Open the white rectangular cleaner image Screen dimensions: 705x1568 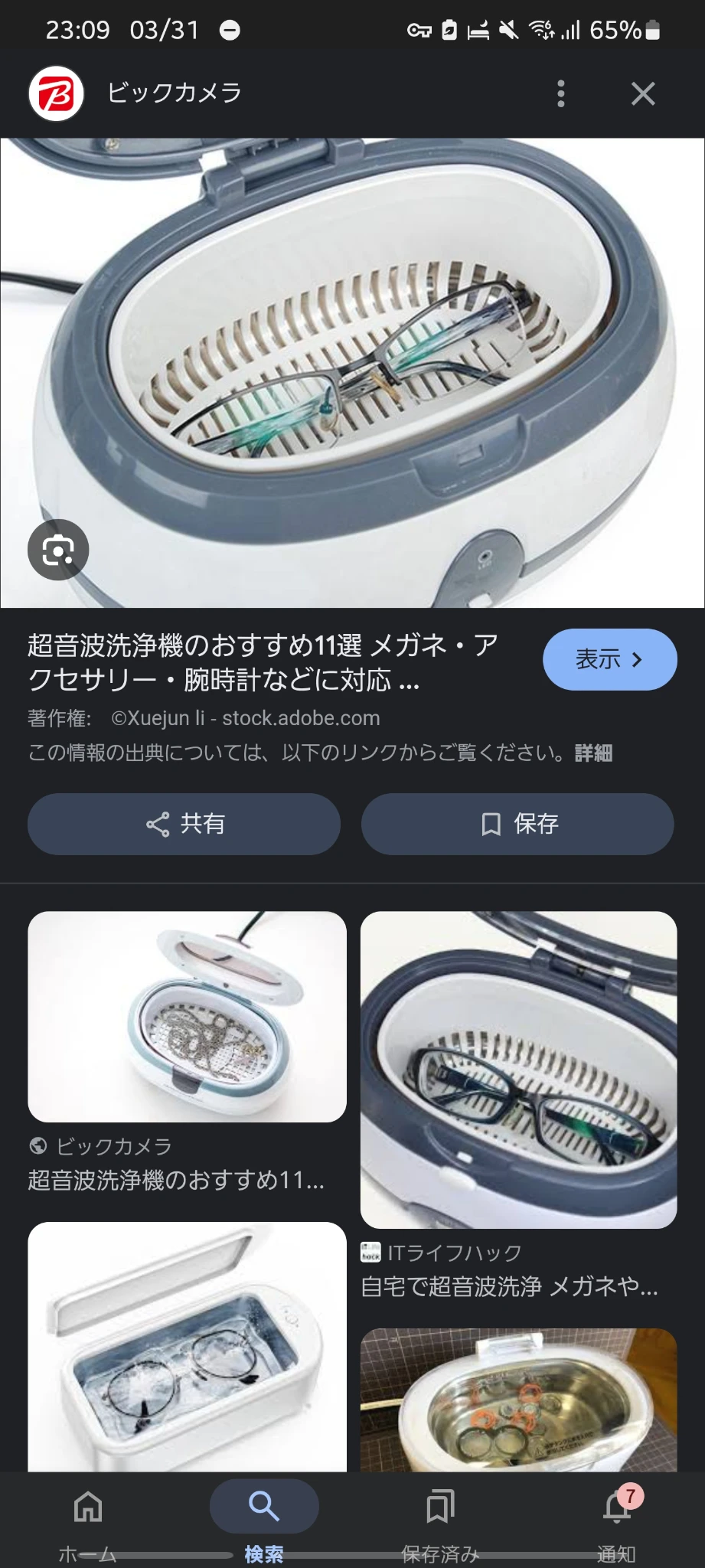pyautogui.click(x=187, y=1346)
